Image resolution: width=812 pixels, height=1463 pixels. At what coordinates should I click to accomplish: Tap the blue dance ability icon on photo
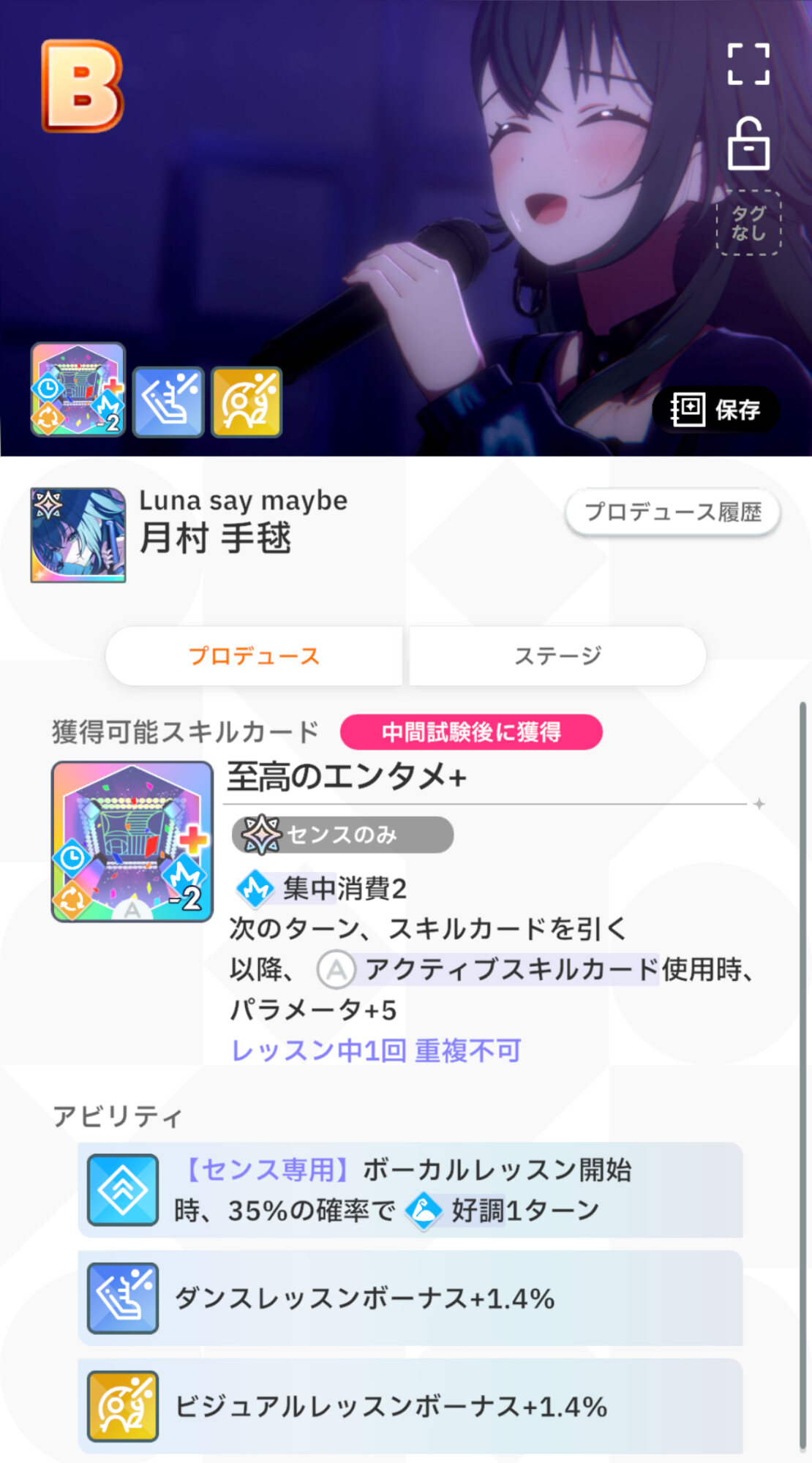click(168, 402)
